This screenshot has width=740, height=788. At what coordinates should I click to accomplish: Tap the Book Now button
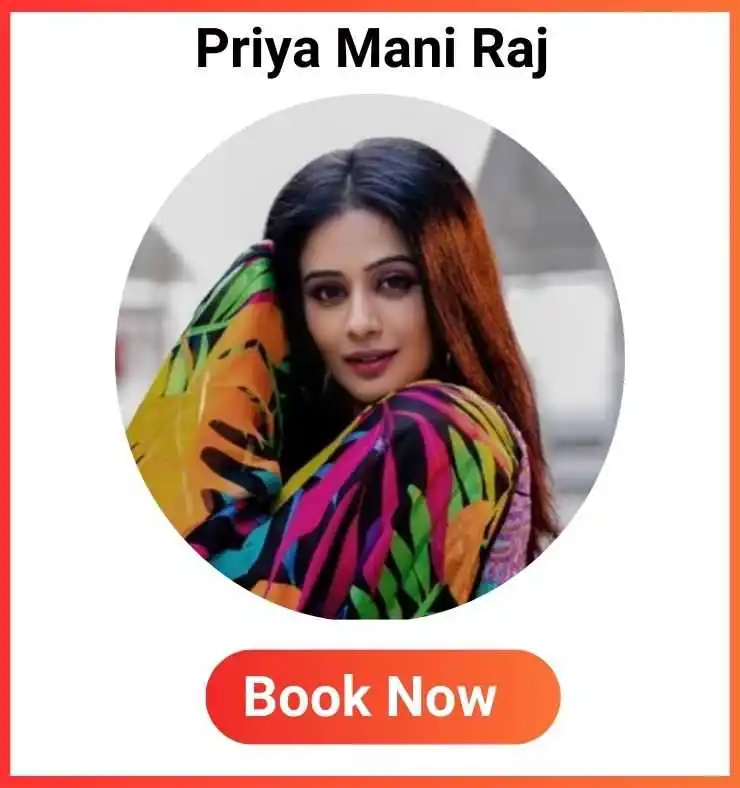click(x=382, y=697)
